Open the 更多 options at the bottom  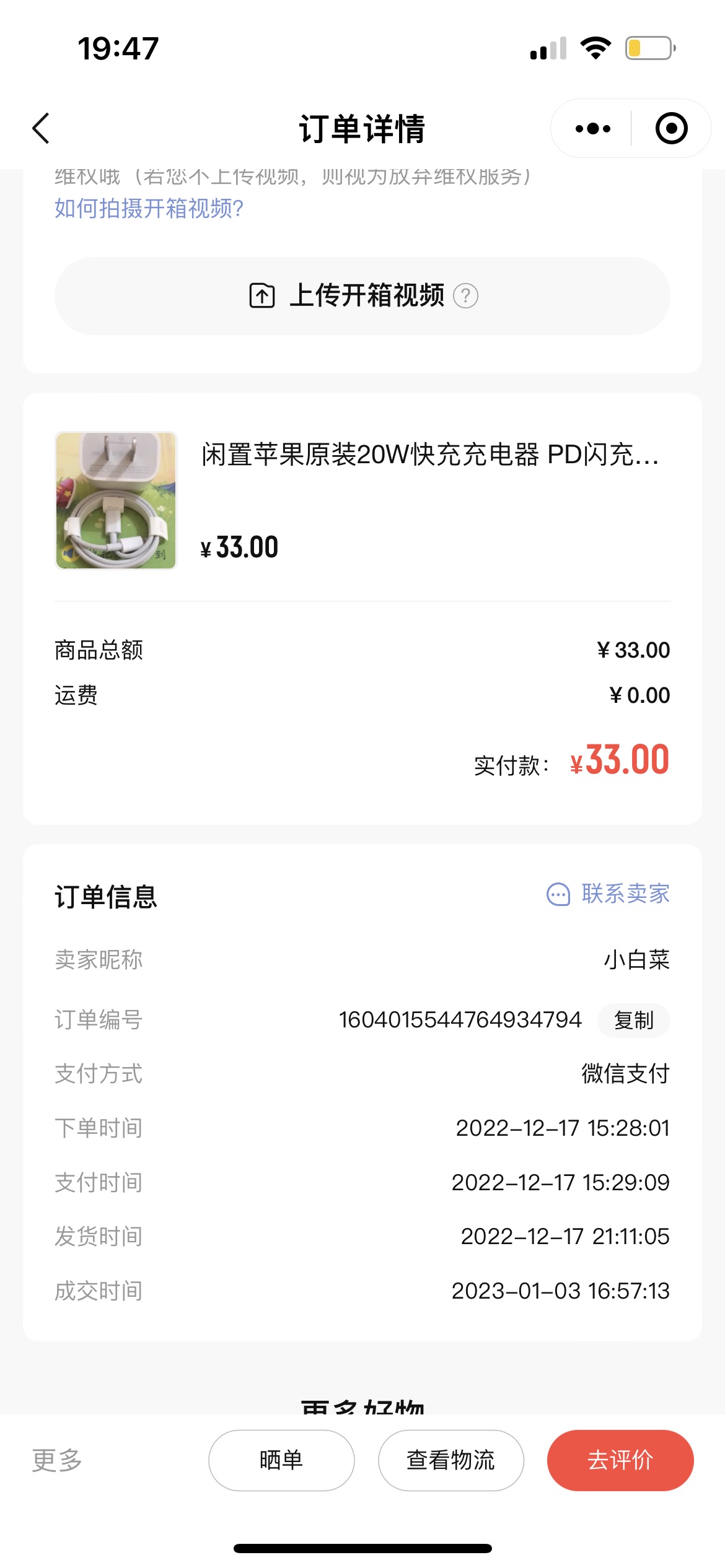click(x=57, y=1460)
